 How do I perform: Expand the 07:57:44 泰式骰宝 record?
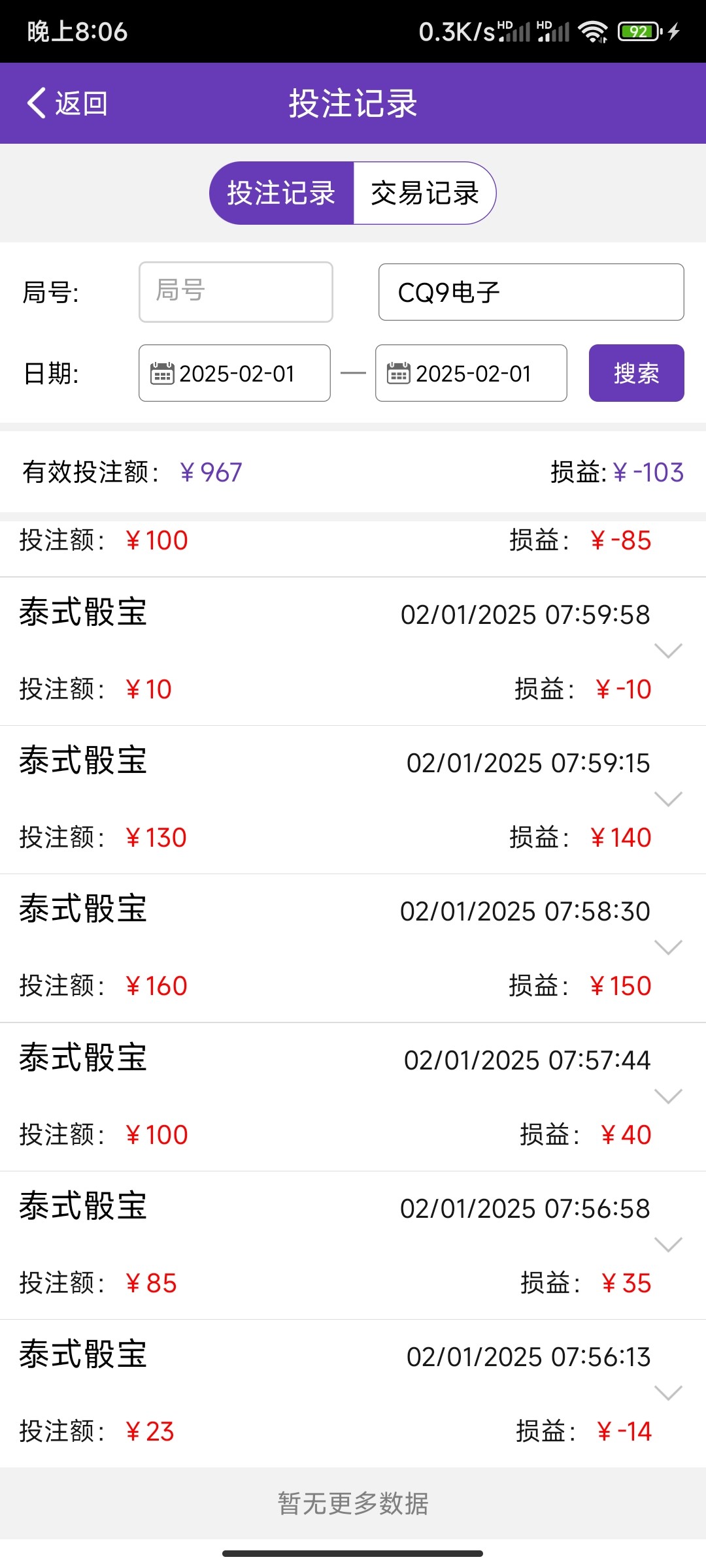pos(668,1096)
